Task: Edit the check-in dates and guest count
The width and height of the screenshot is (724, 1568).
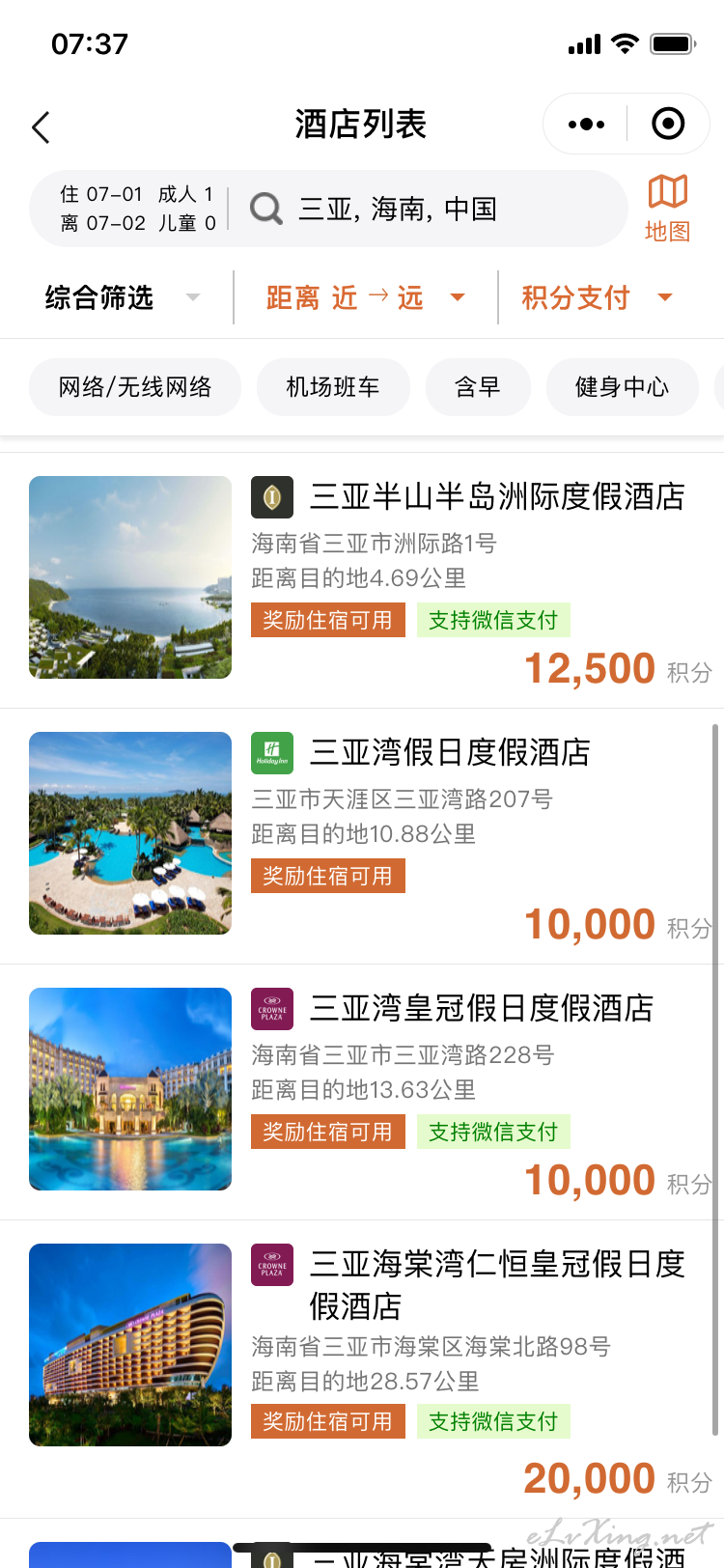Action: [x=136, y=209]
